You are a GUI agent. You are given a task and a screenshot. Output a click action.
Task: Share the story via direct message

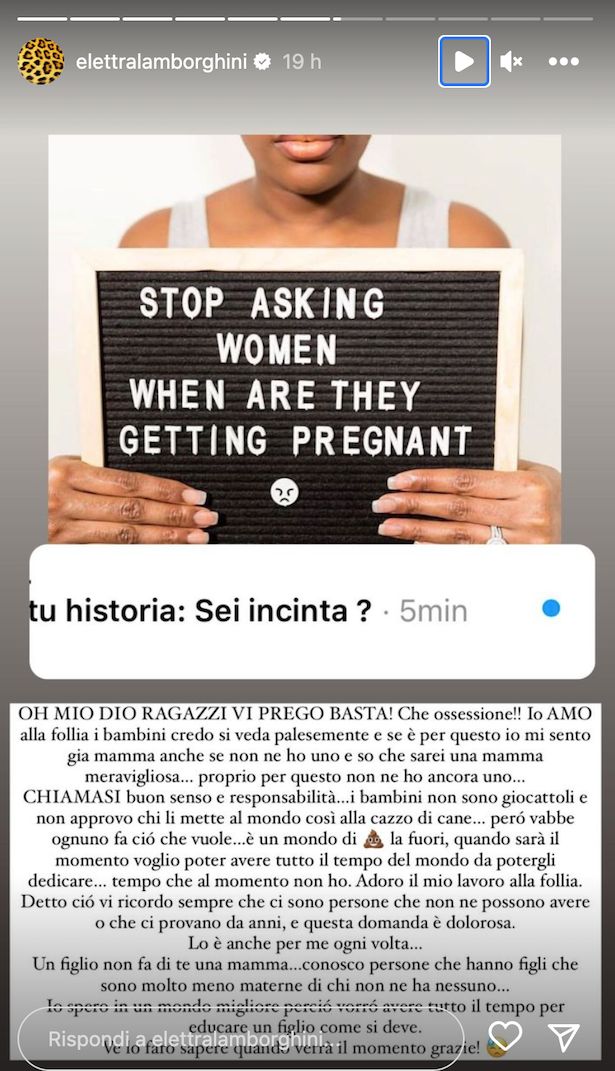pyautogui.click(x=564, y=1035)
